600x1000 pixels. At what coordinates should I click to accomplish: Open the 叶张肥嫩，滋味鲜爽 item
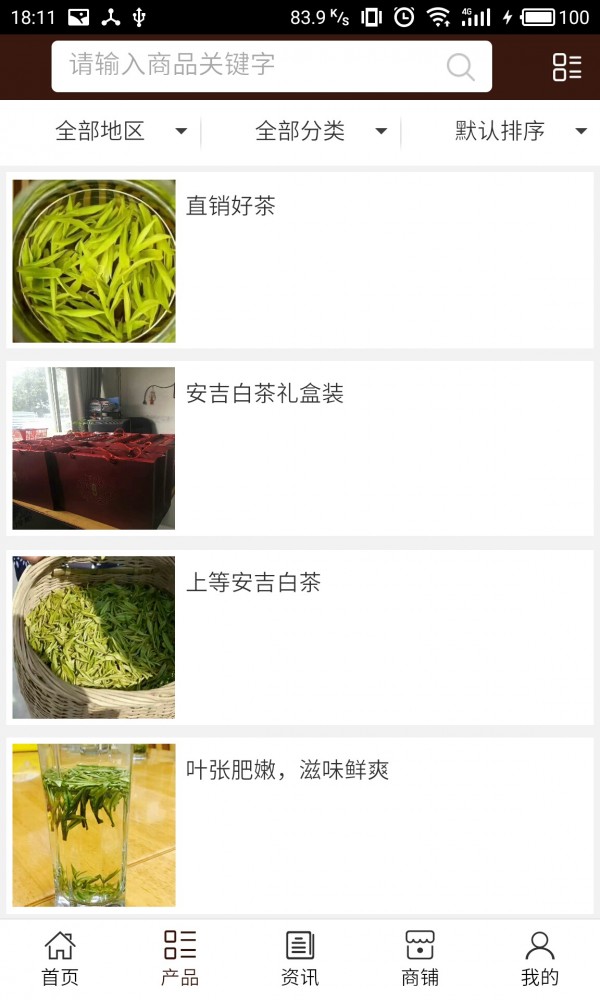coord(300,825)
